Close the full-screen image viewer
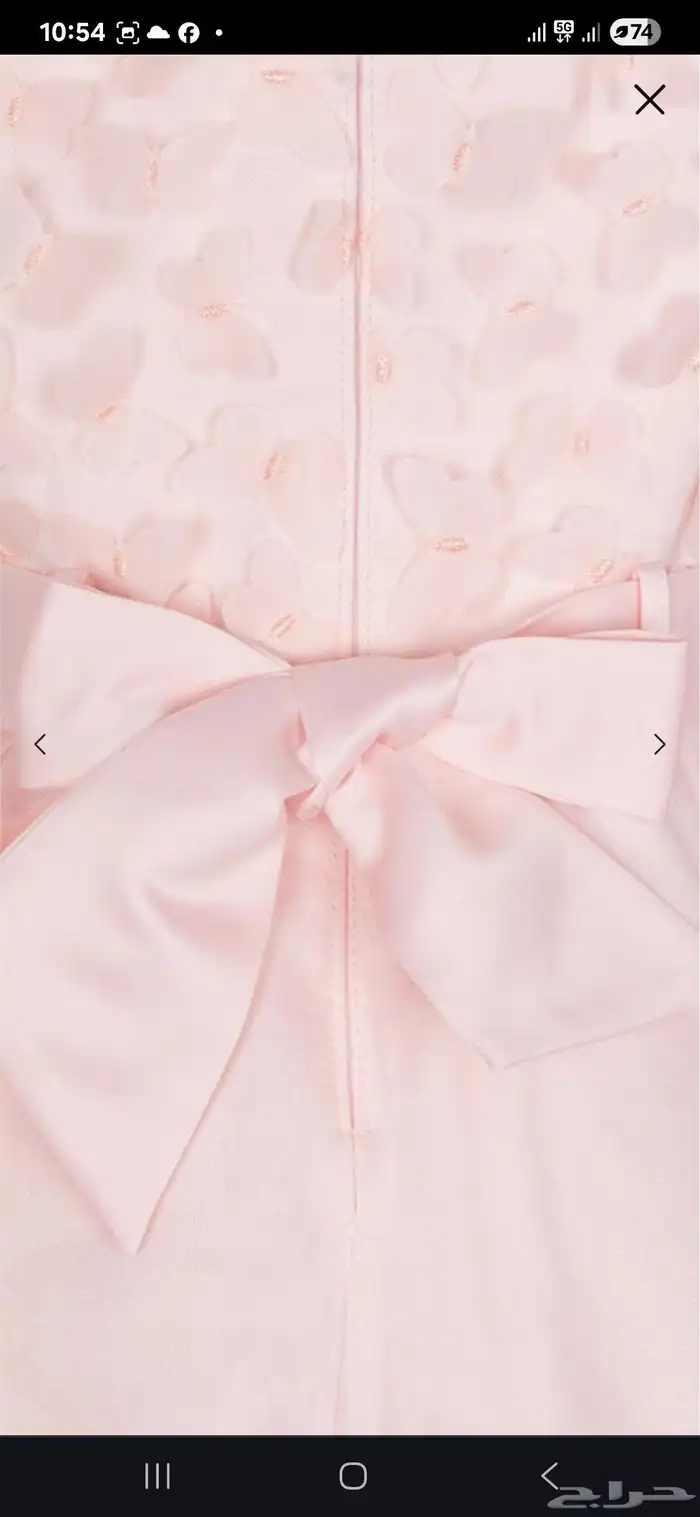Viewport: 700px width, 1517px height. (x=649, y=100)
